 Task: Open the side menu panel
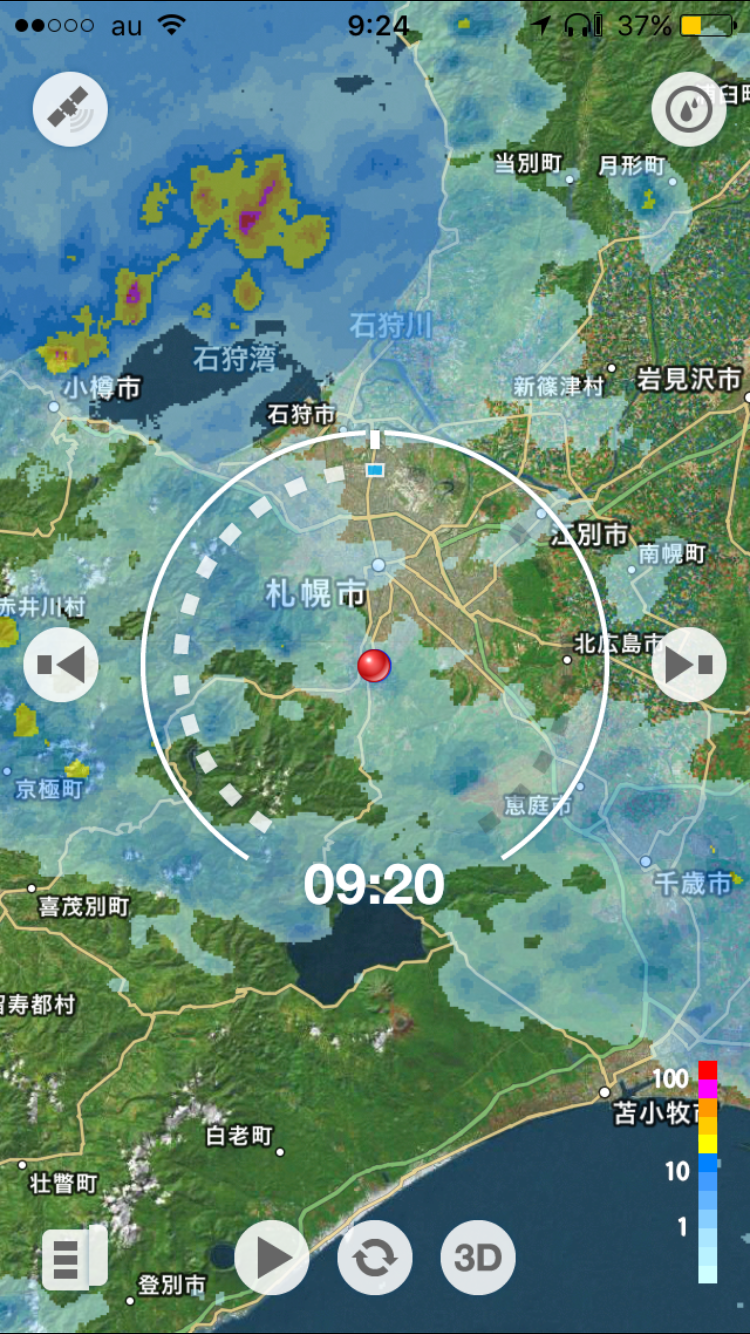pos(74,1257)
